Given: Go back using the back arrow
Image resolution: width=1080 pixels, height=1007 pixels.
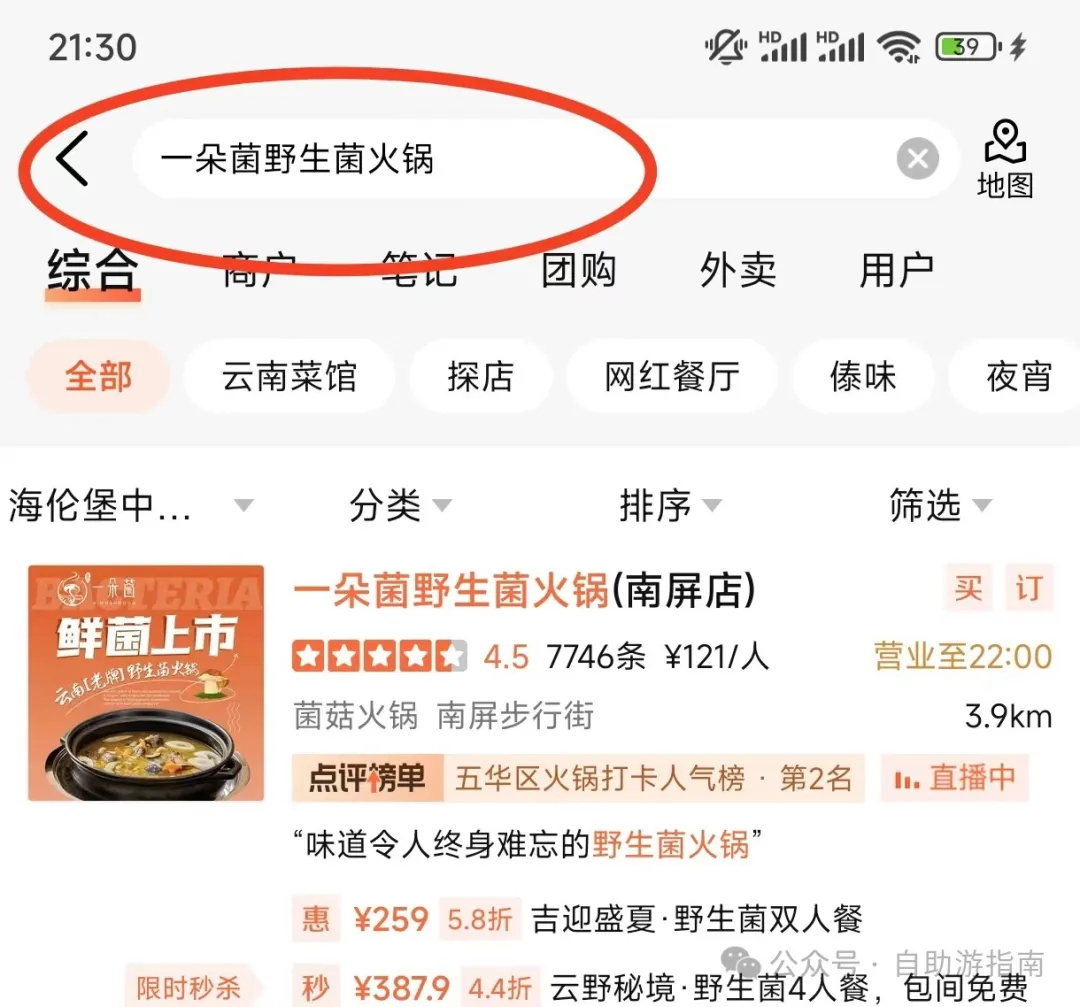Looking at the screenshot, I should click(72, 158).
